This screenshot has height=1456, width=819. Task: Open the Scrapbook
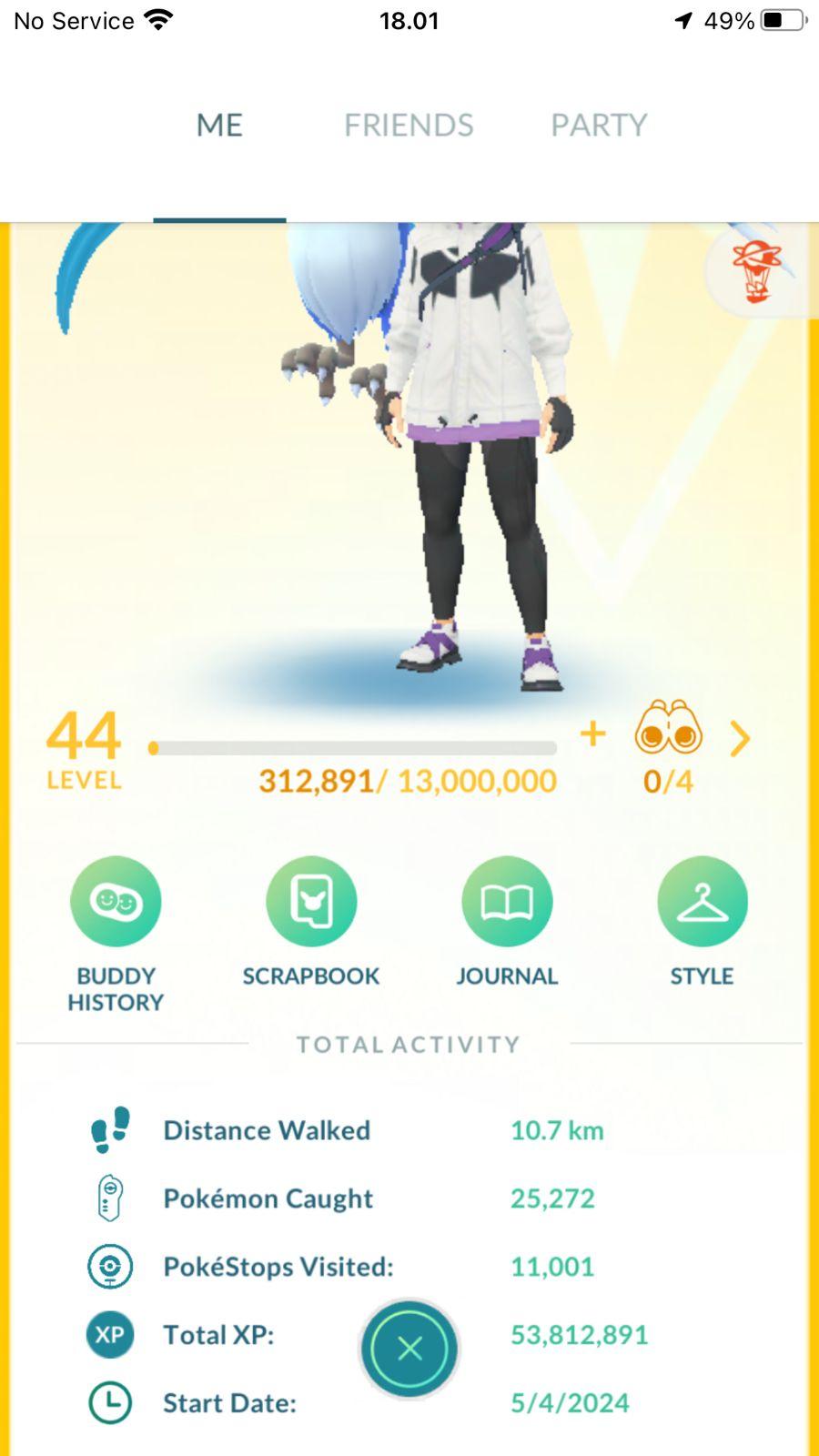pyautogui.click(x=310, y=902)
